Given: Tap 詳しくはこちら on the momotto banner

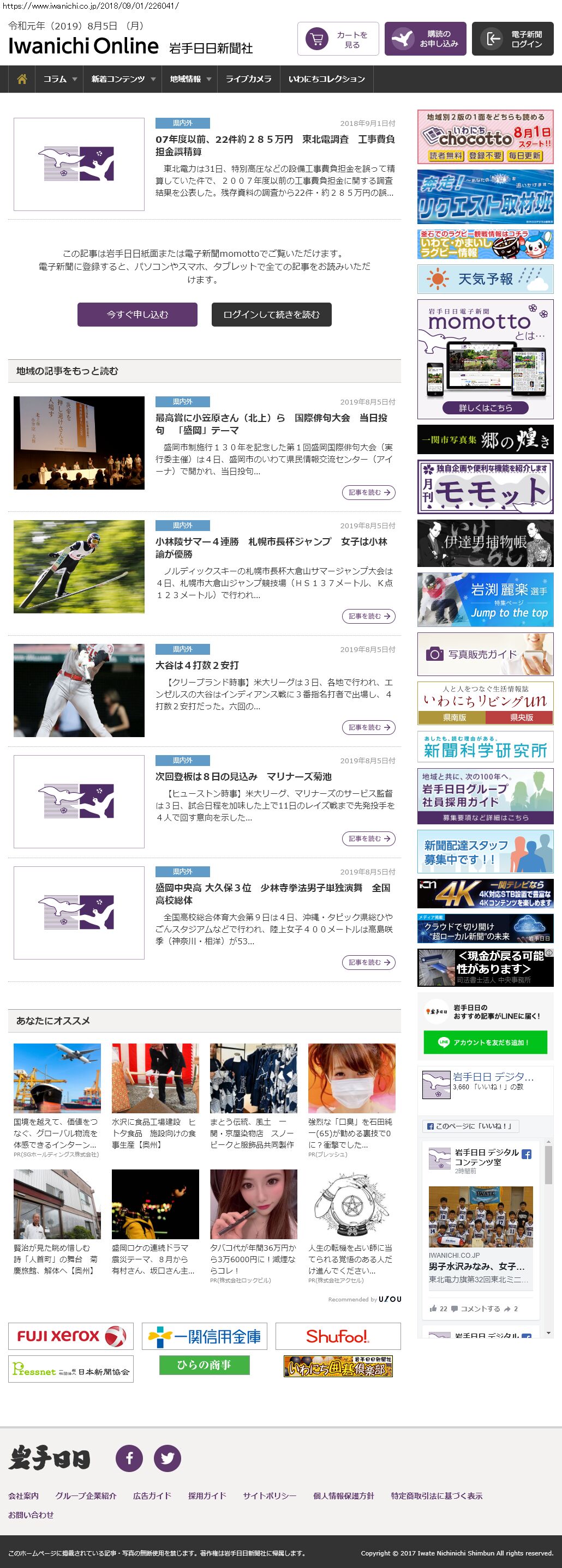Looking at the screenshot, I should coord(485,408).
